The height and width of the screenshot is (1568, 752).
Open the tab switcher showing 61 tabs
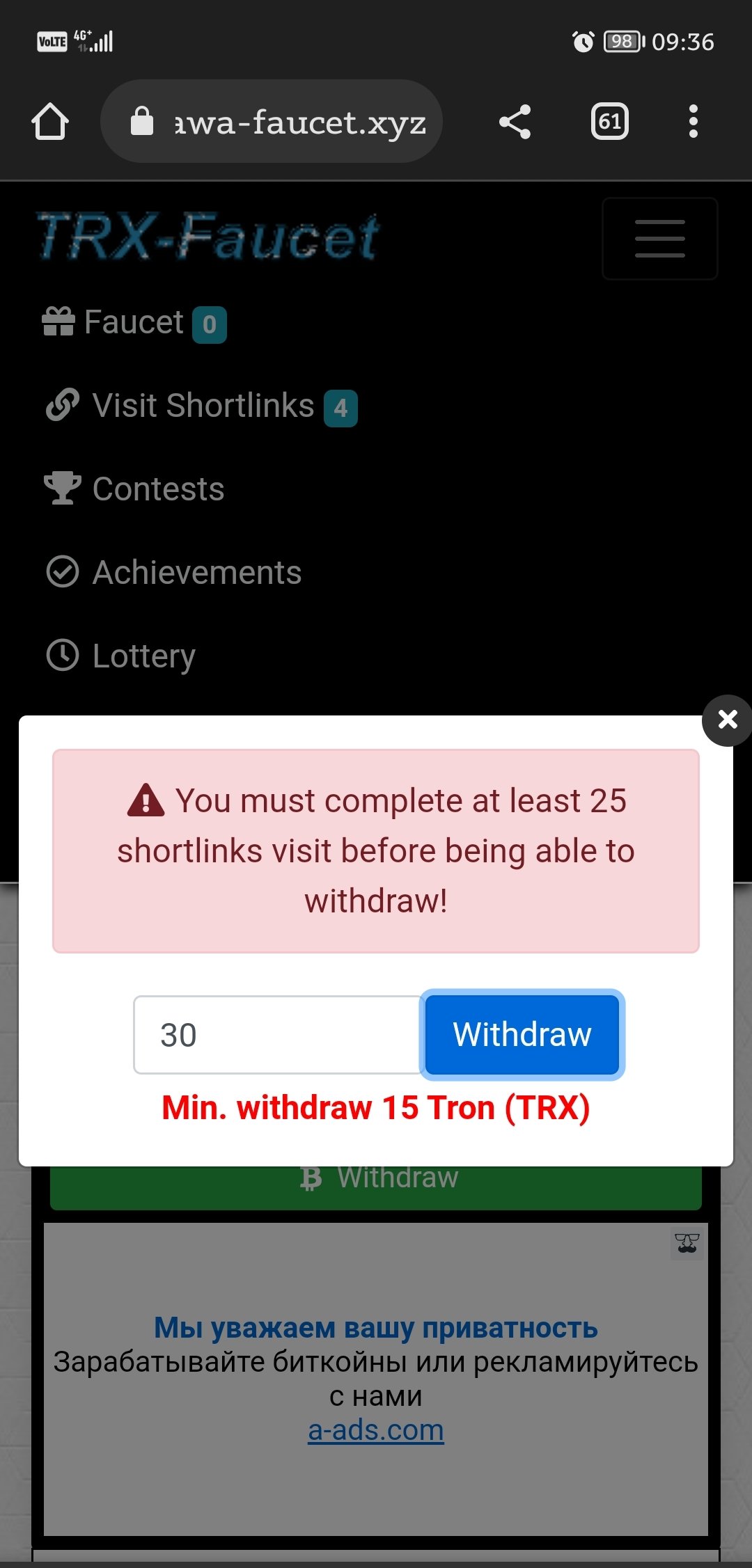609,122
